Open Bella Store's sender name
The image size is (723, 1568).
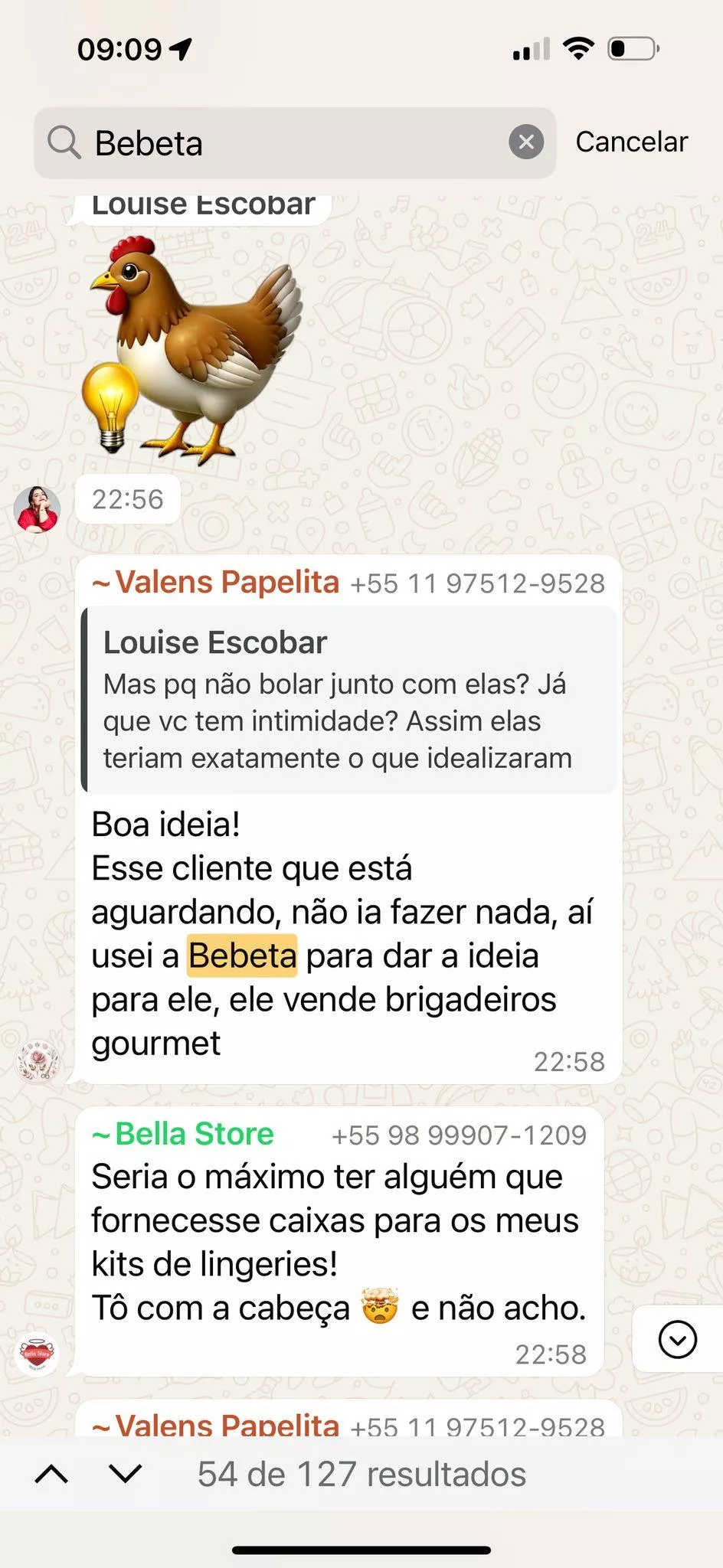pos(194,1134)
